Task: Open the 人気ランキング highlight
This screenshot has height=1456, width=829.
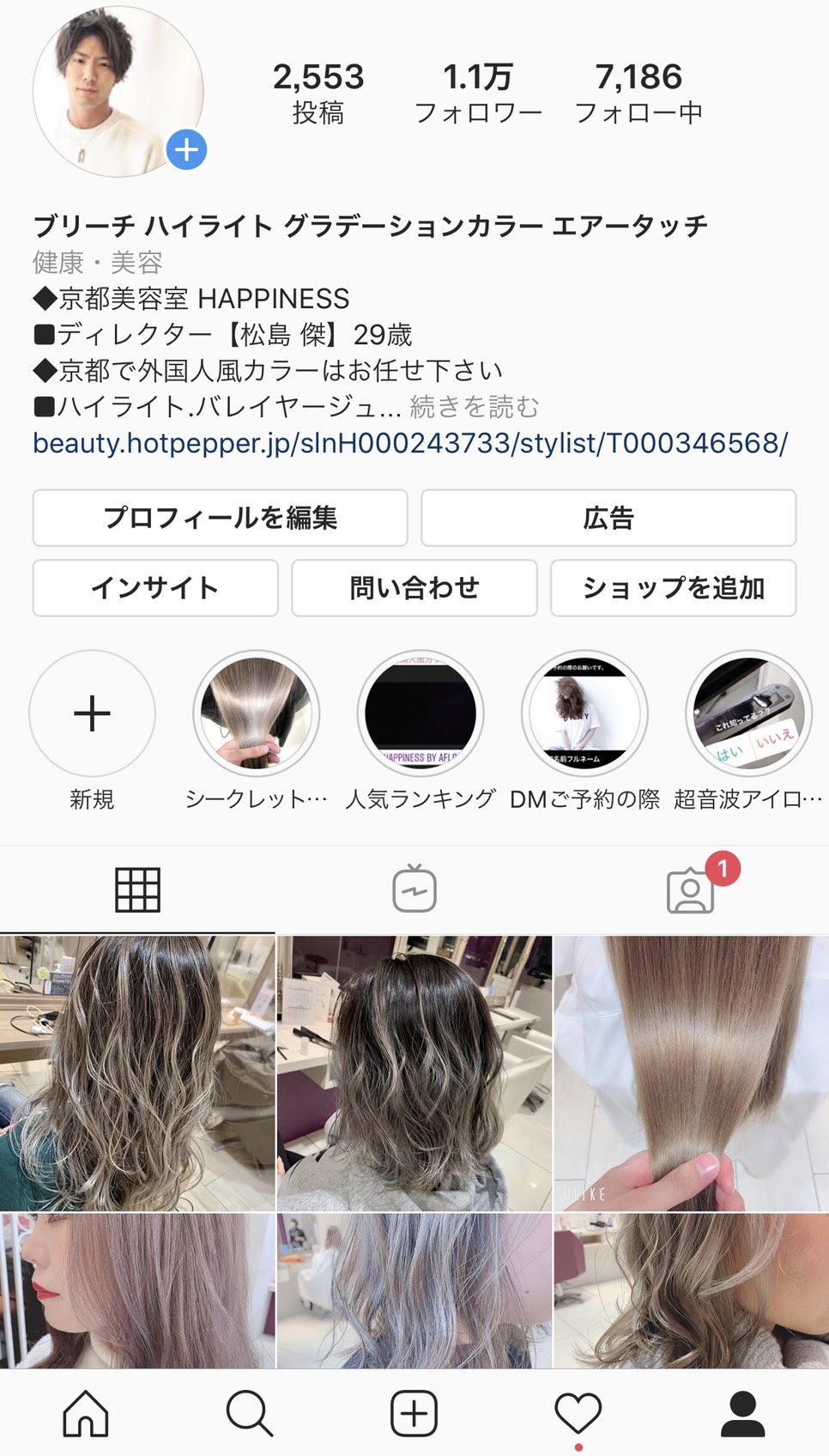Action: [421, 713]
